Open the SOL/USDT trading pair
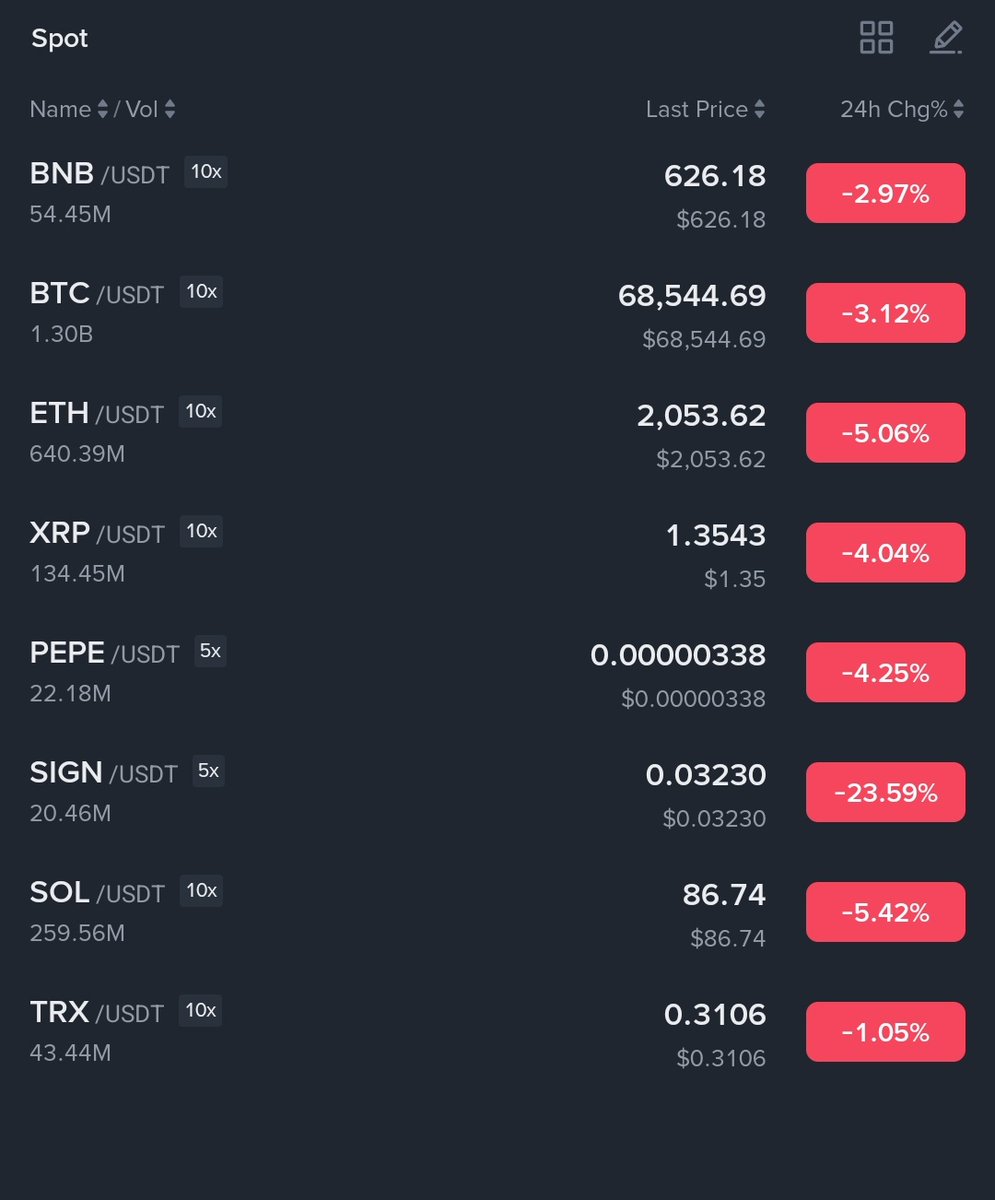This screenshot has height=1200, width=995. (497, 913)
